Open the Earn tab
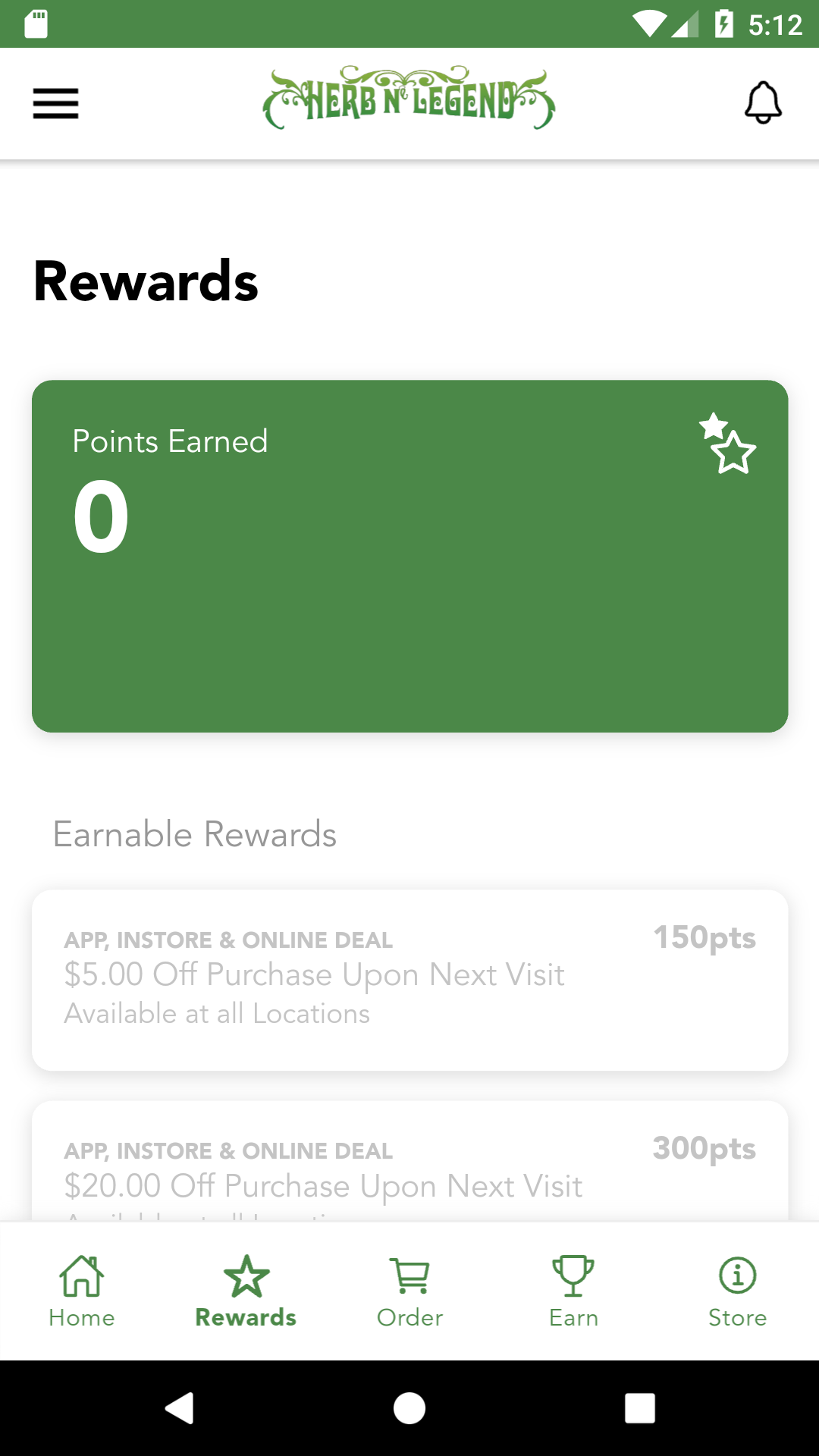The height and width of the screenshot is (1456, 819). (573, 1291)
